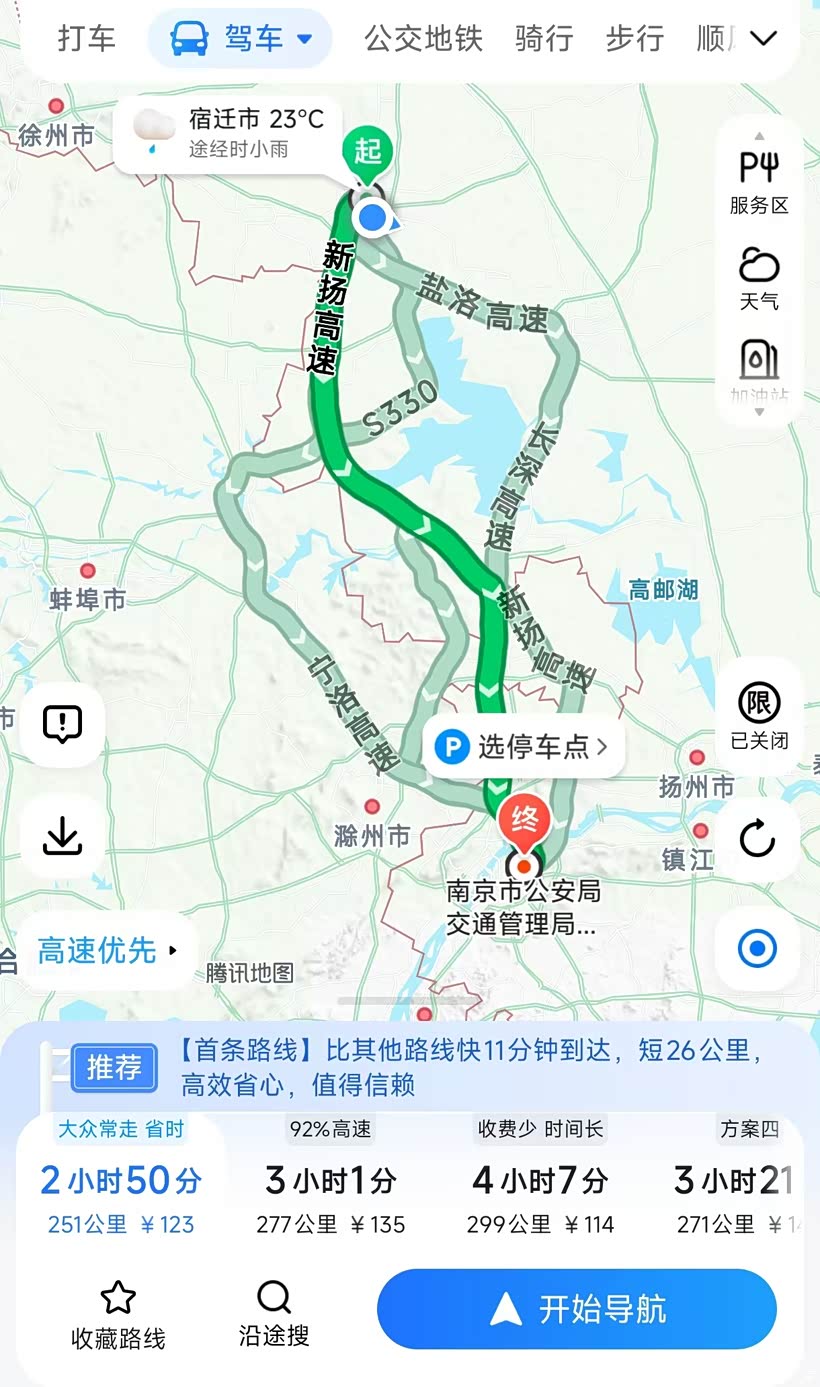
Task: Show 服务区 service areas along the route
Action: point(759,182)
